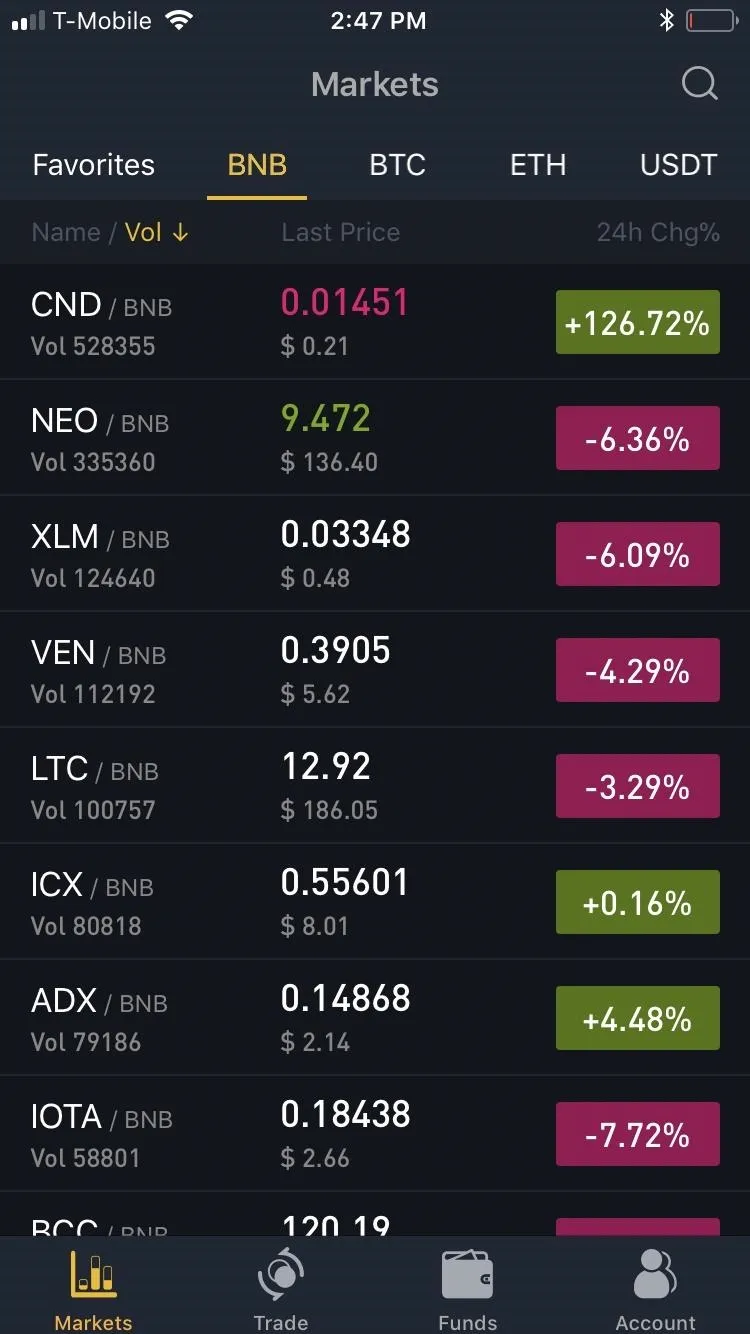Screen dimensions: 750x1334
Task: Switch to the USDT market tab
Action: 678,165
